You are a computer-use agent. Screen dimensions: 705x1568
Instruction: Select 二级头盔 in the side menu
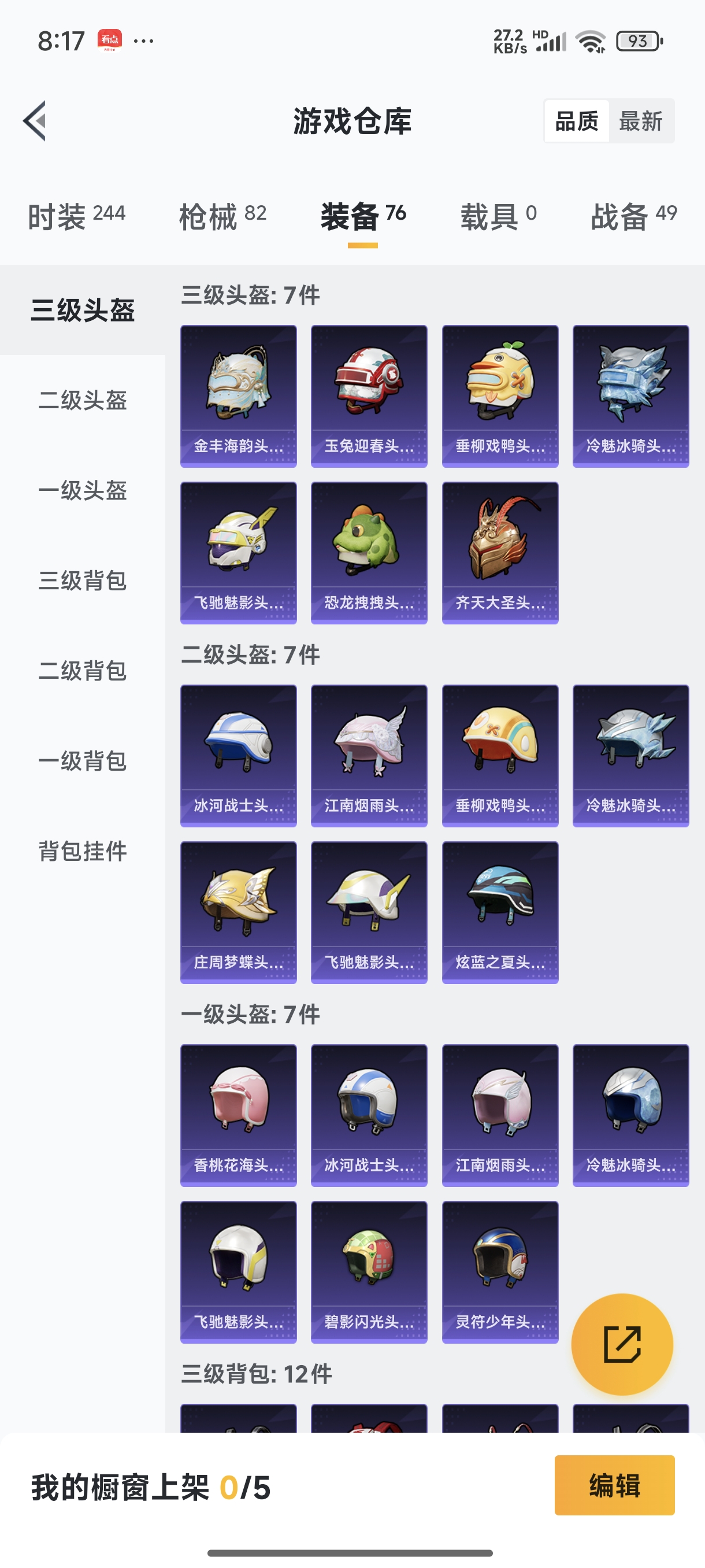pyautogui.click(x=83, y=401)
